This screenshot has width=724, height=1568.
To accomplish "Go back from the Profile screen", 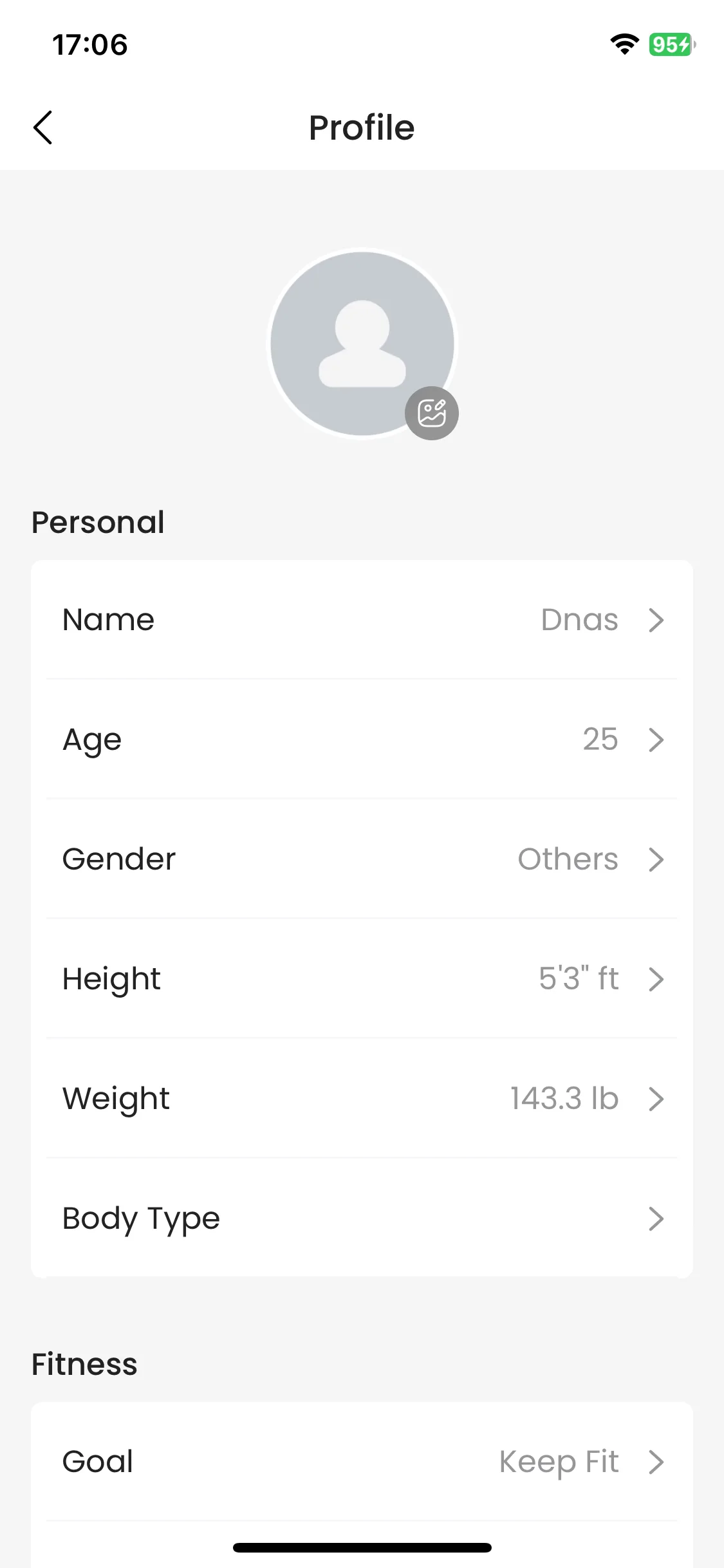I will pos(42,127).
